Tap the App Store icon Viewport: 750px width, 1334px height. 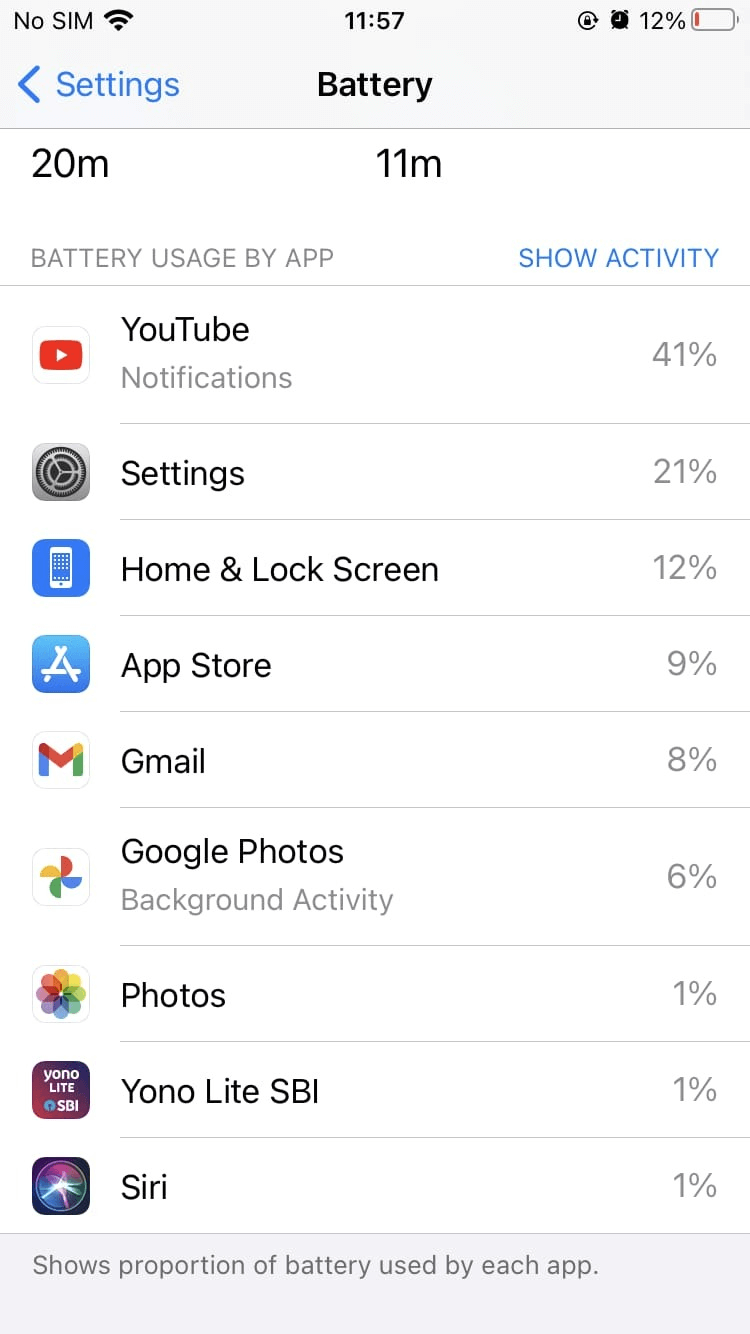[60, 664]
